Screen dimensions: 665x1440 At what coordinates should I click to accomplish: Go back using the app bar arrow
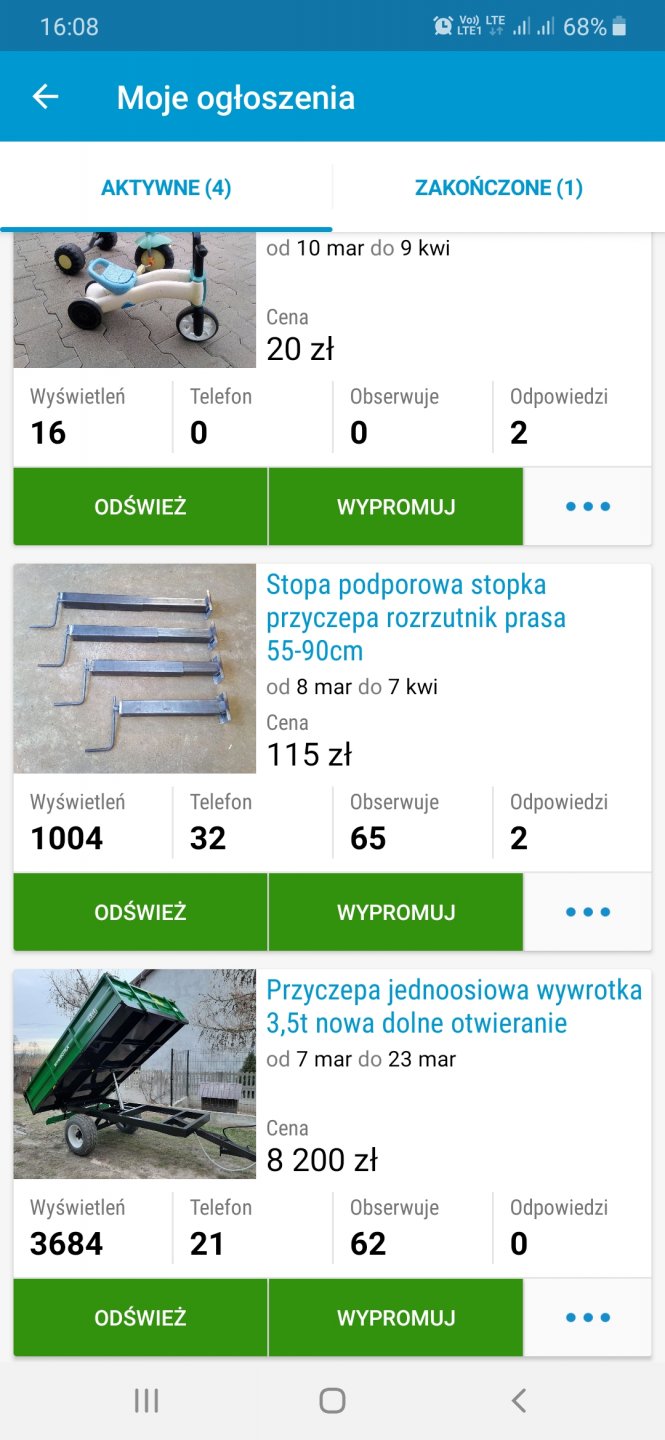[x=46, y=97]
